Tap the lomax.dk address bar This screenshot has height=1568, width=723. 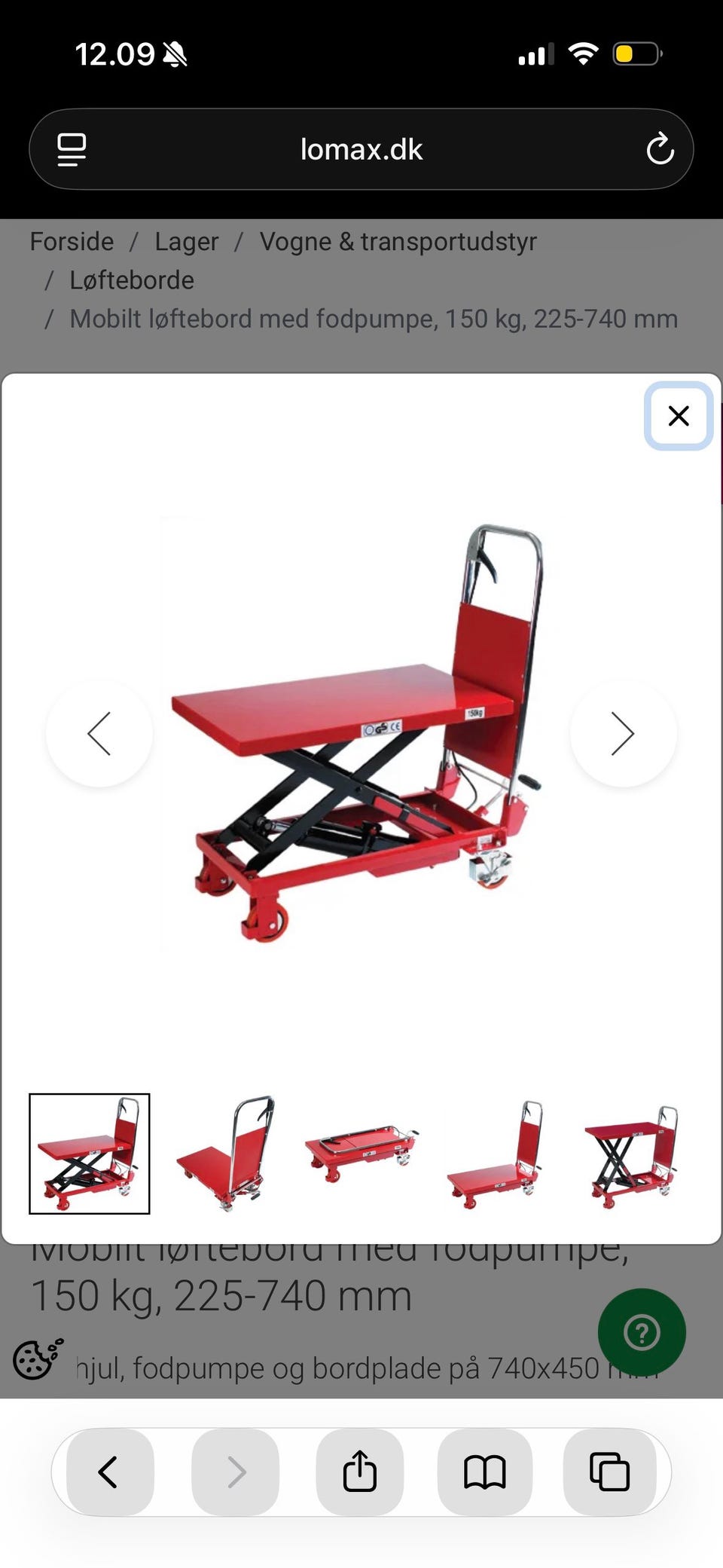click(361, 149)
